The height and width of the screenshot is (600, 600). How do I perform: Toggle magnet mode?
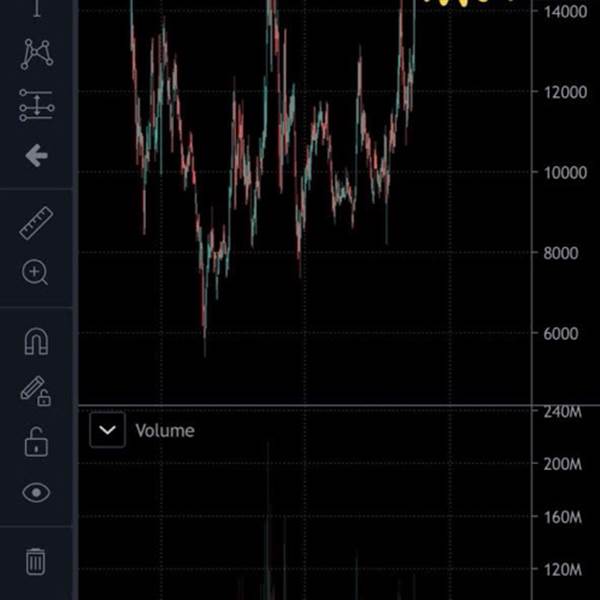tap(36, 341)
